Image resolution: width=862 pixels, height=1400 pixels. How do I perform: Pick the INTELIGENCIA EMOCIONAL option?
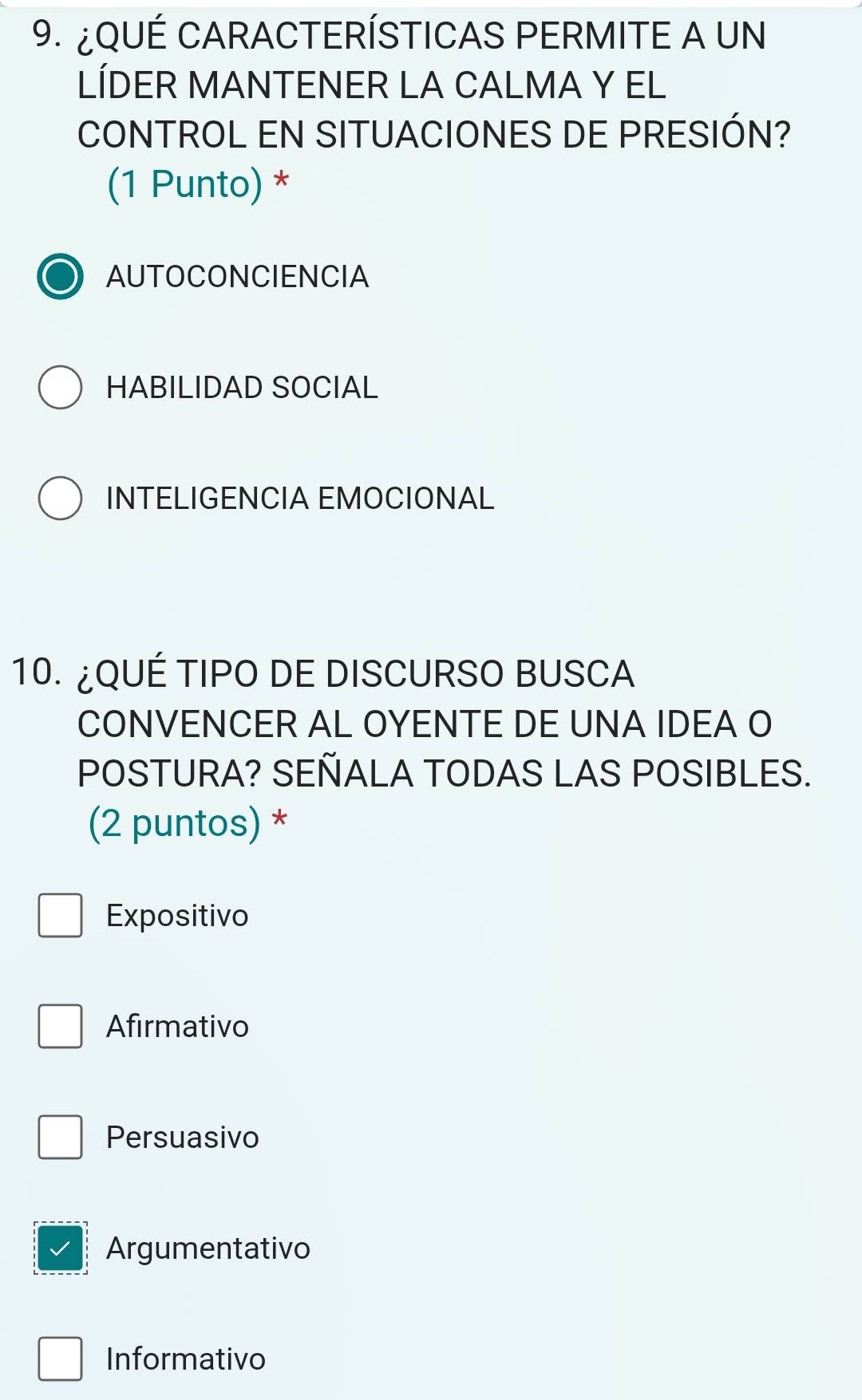(x=60, y=499)
